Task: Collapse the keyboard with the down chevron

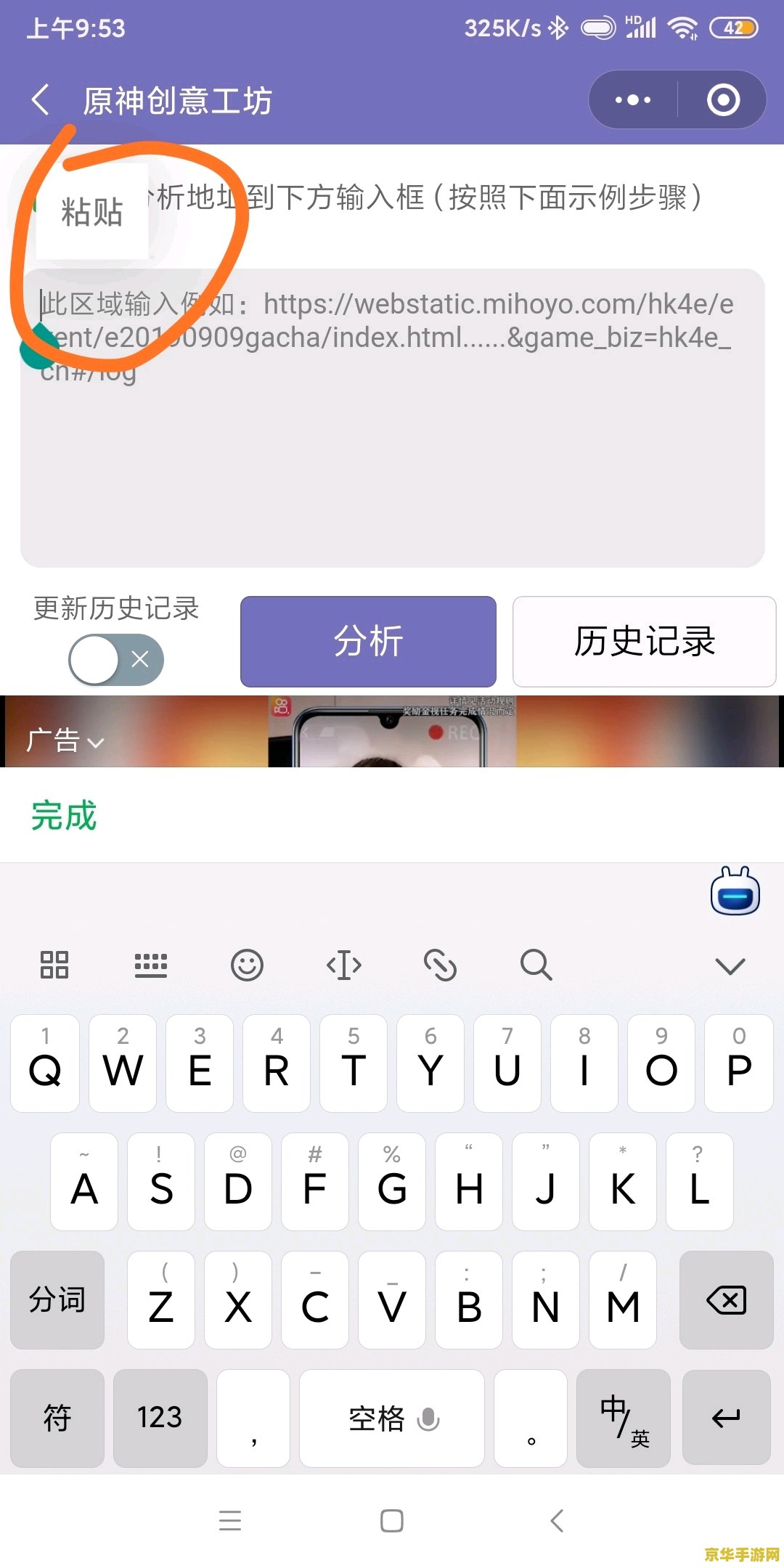Action: coord(730,965)
